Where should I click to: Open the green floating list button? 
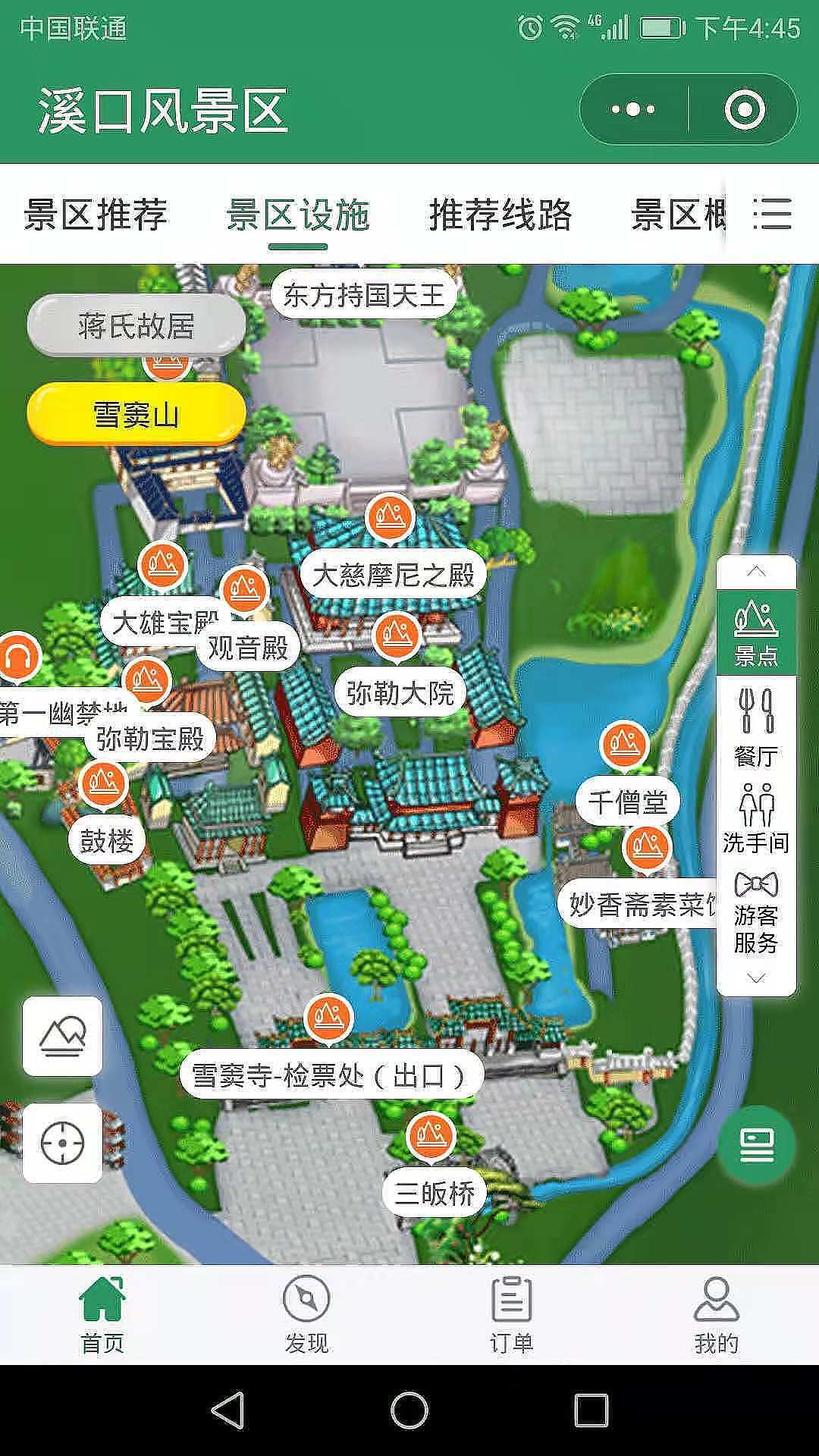coord(756,1145)
